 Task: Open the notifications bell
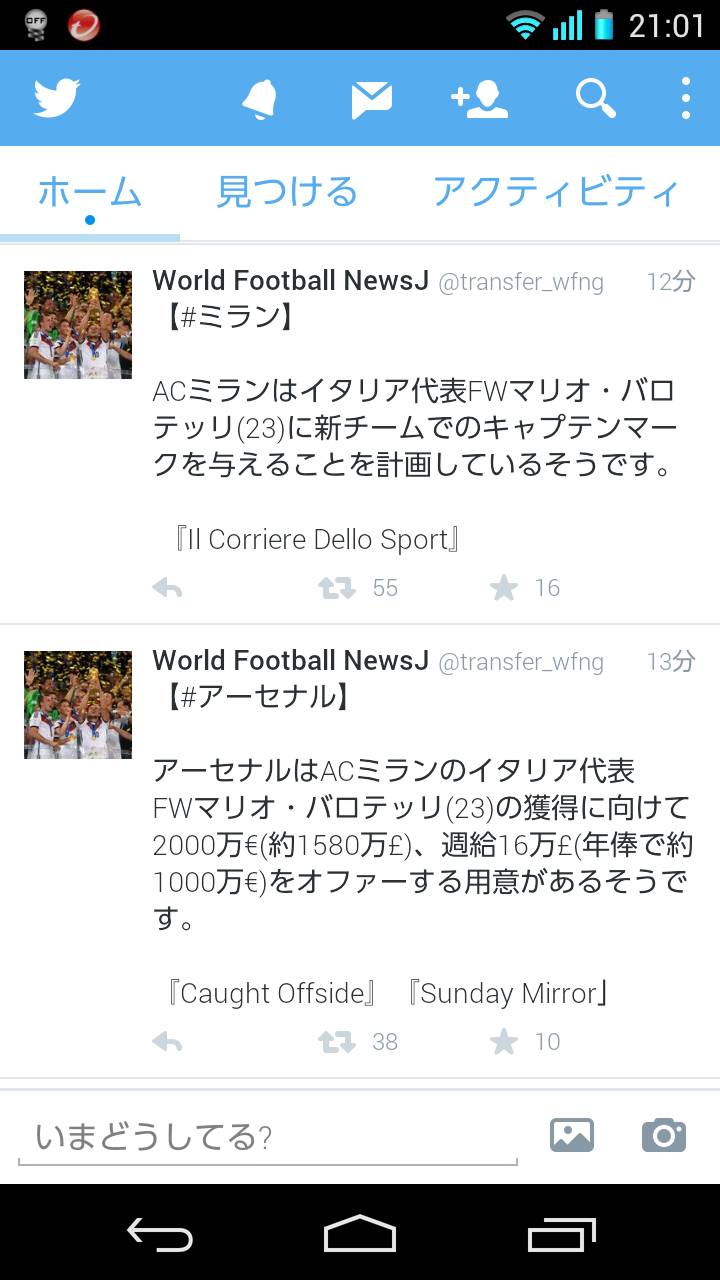click(x=260, y=99)
